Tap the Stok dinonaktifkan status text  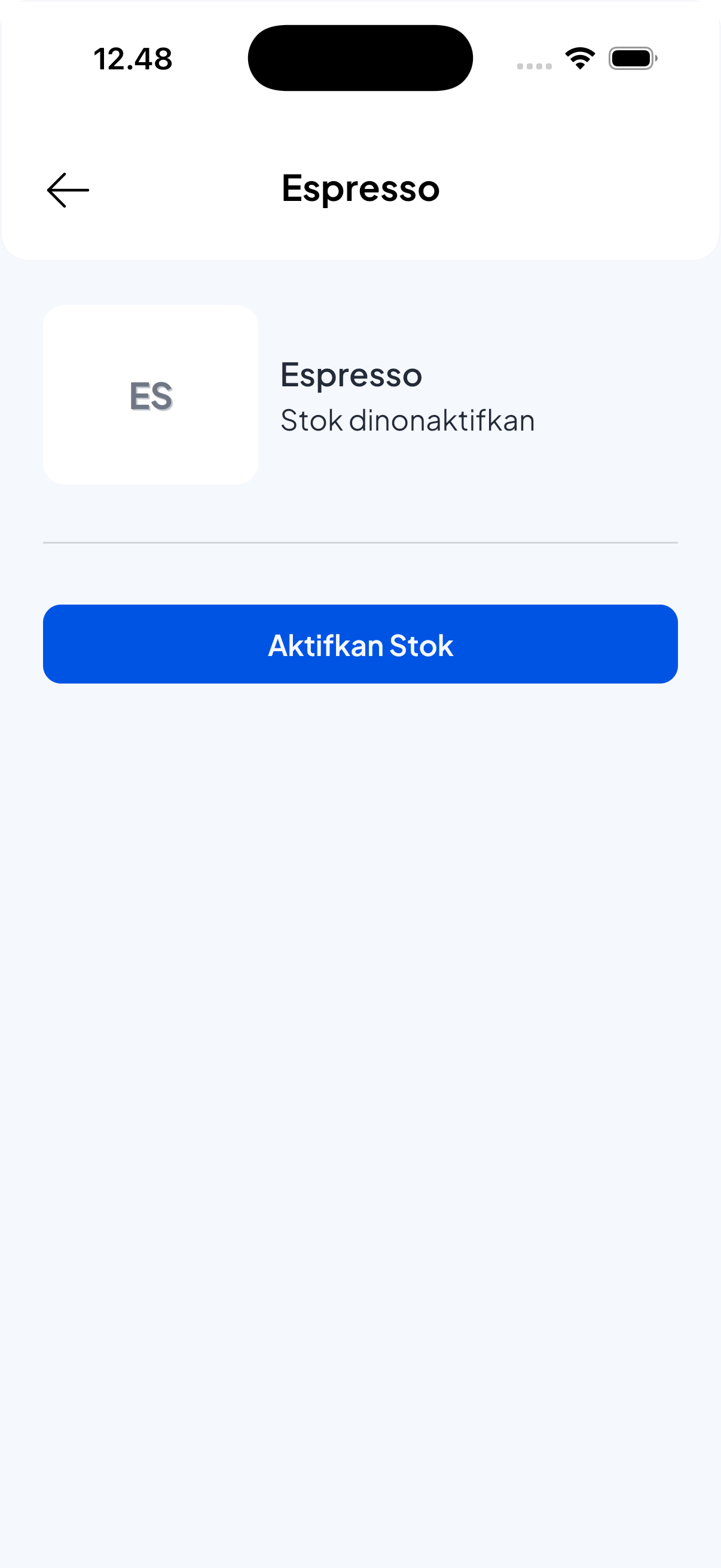coord(408,420)
